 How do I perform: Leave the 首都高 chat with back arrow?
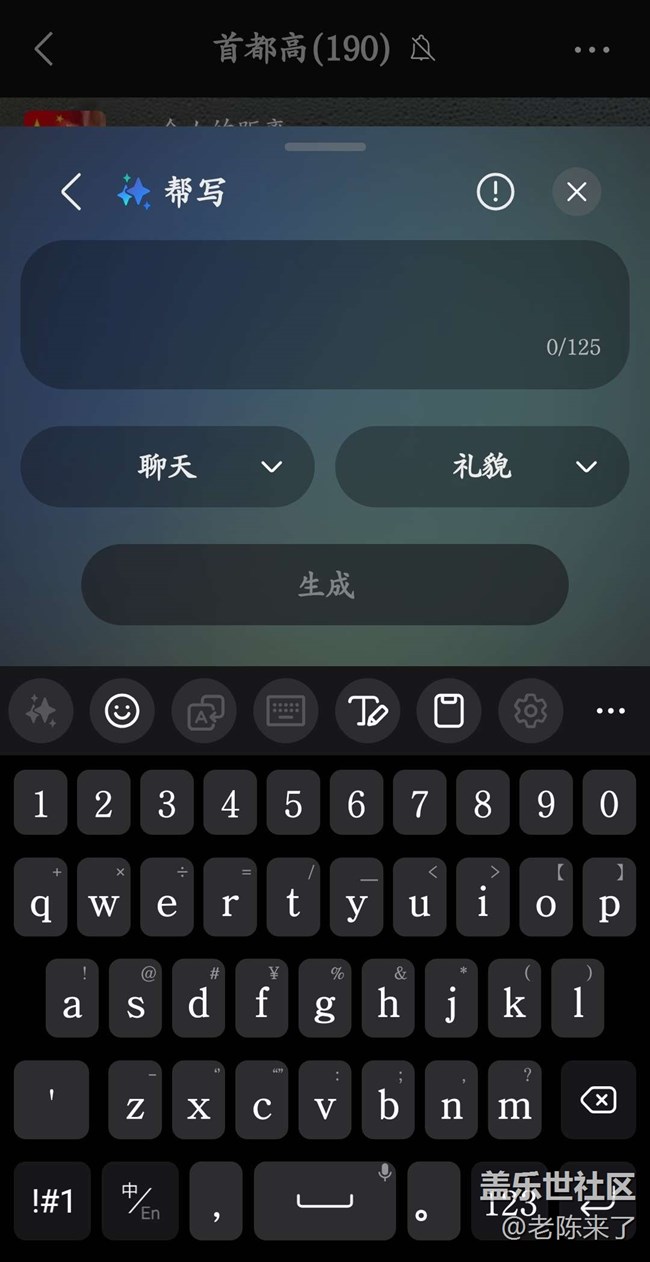click(x=44, y=49)
